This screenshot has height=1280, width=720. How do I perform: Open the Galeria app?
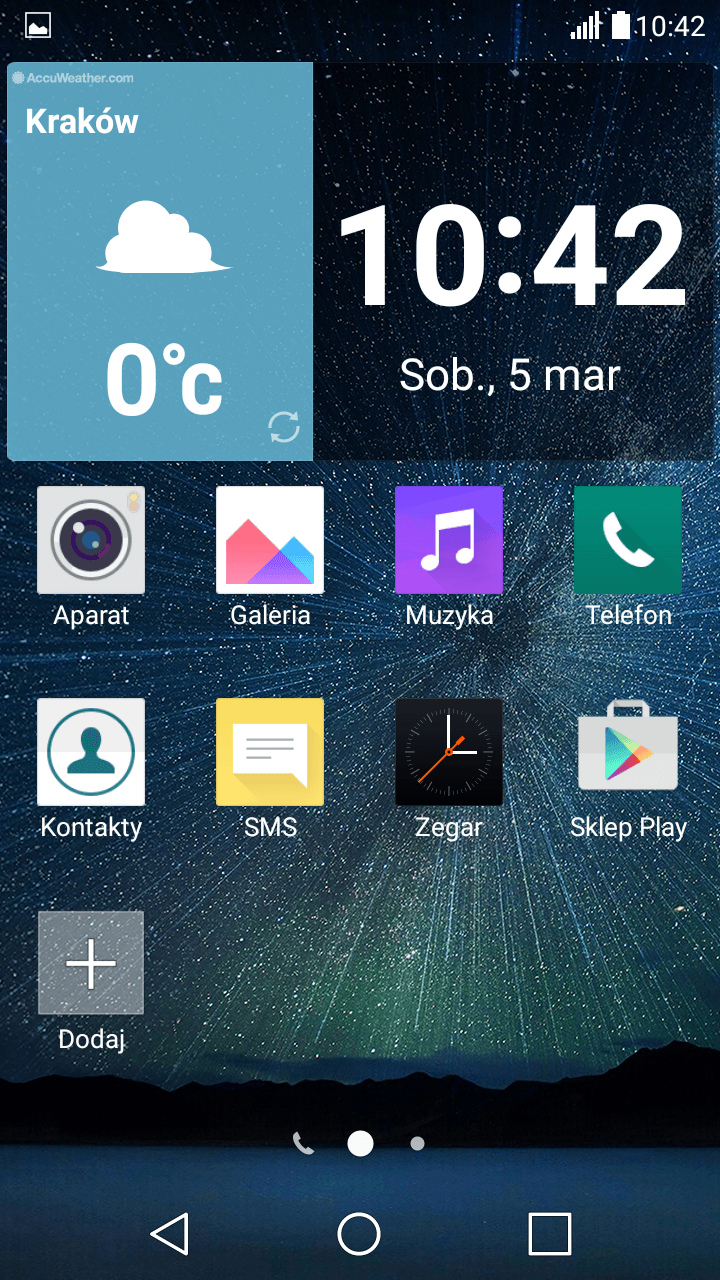(270, 540)
